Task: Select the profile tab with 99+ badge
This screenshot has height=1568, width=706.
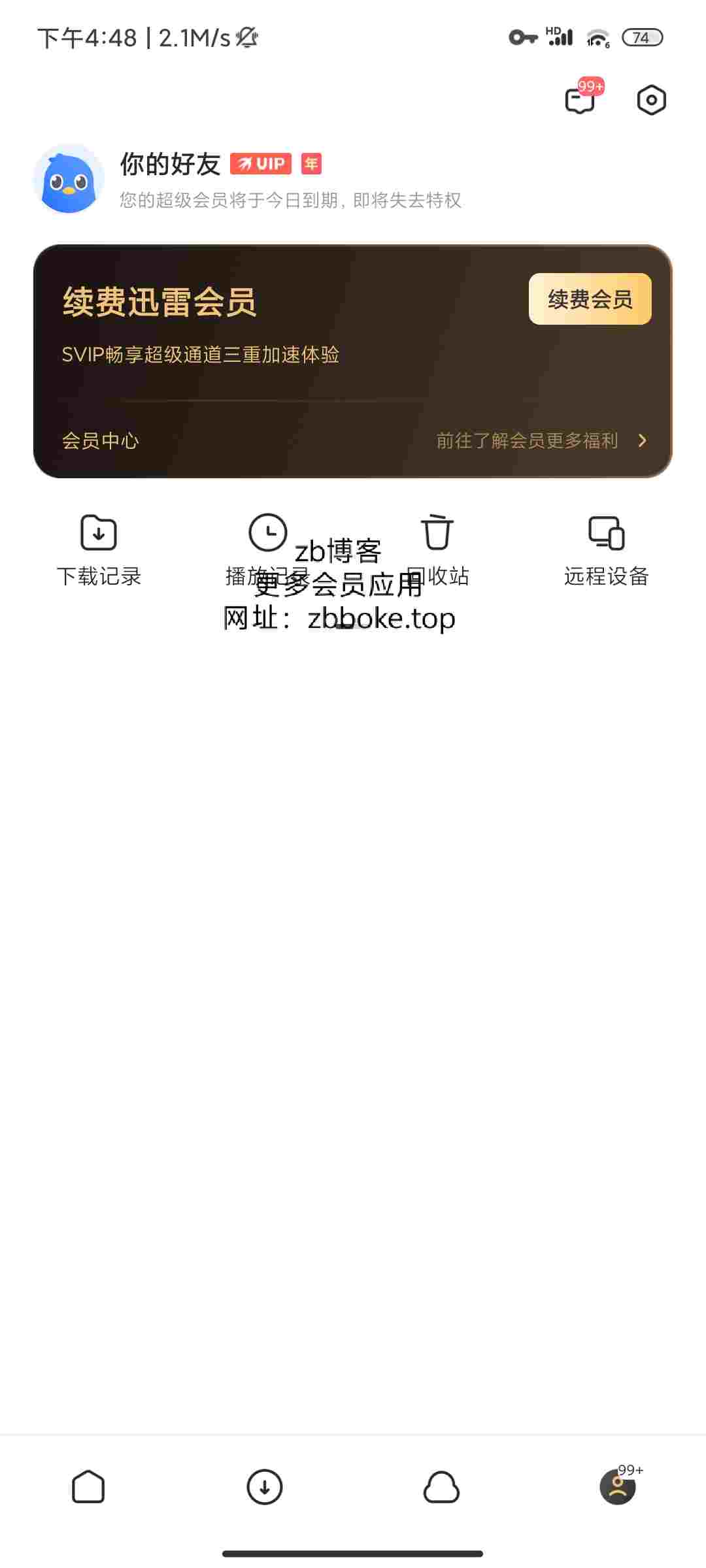Action: point(618,1487)
